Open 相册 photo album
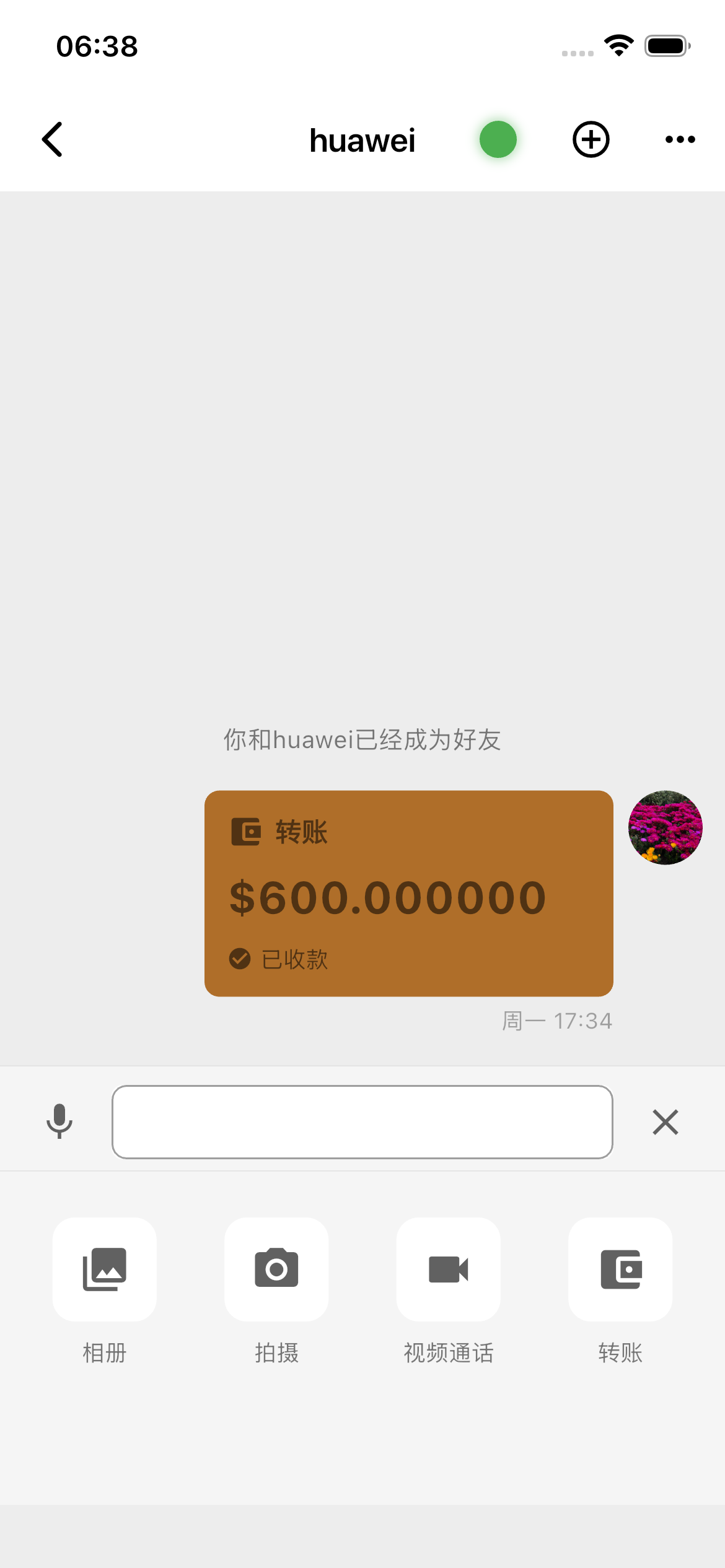725x1568 pixels. [105, 1270]
